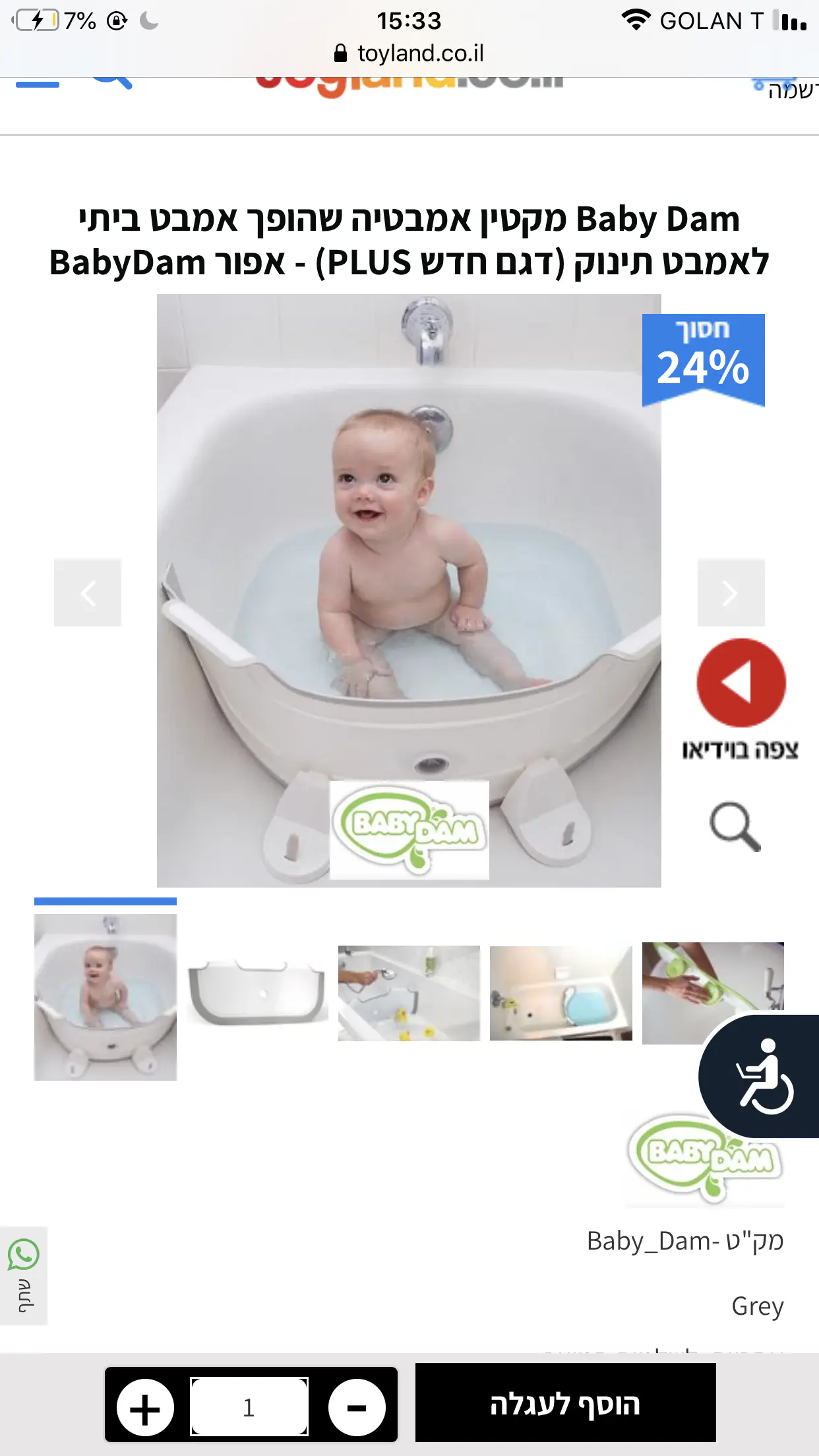Zoom the product image with magnifier

click(735, 827)
